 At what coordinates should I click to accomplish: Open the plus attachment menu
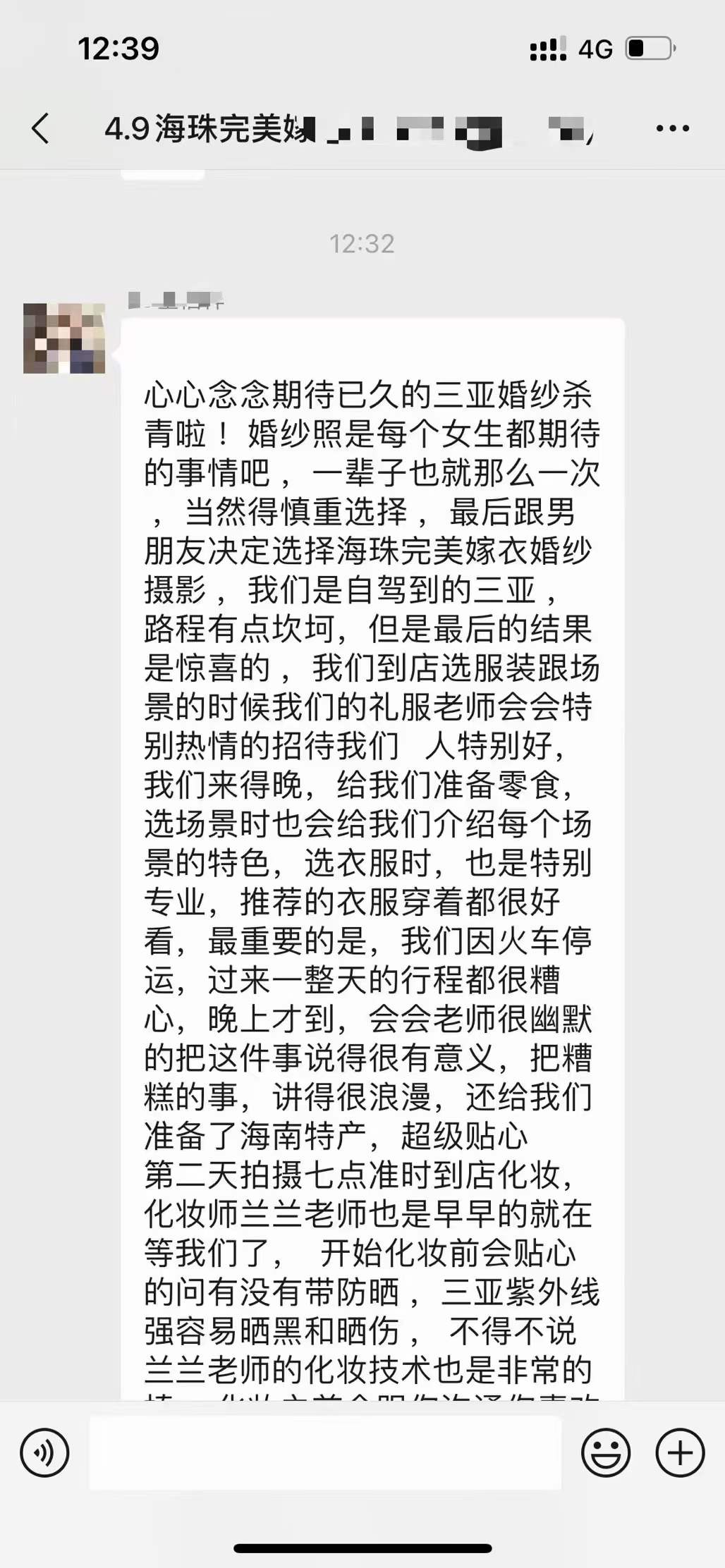pos(680,1452)
